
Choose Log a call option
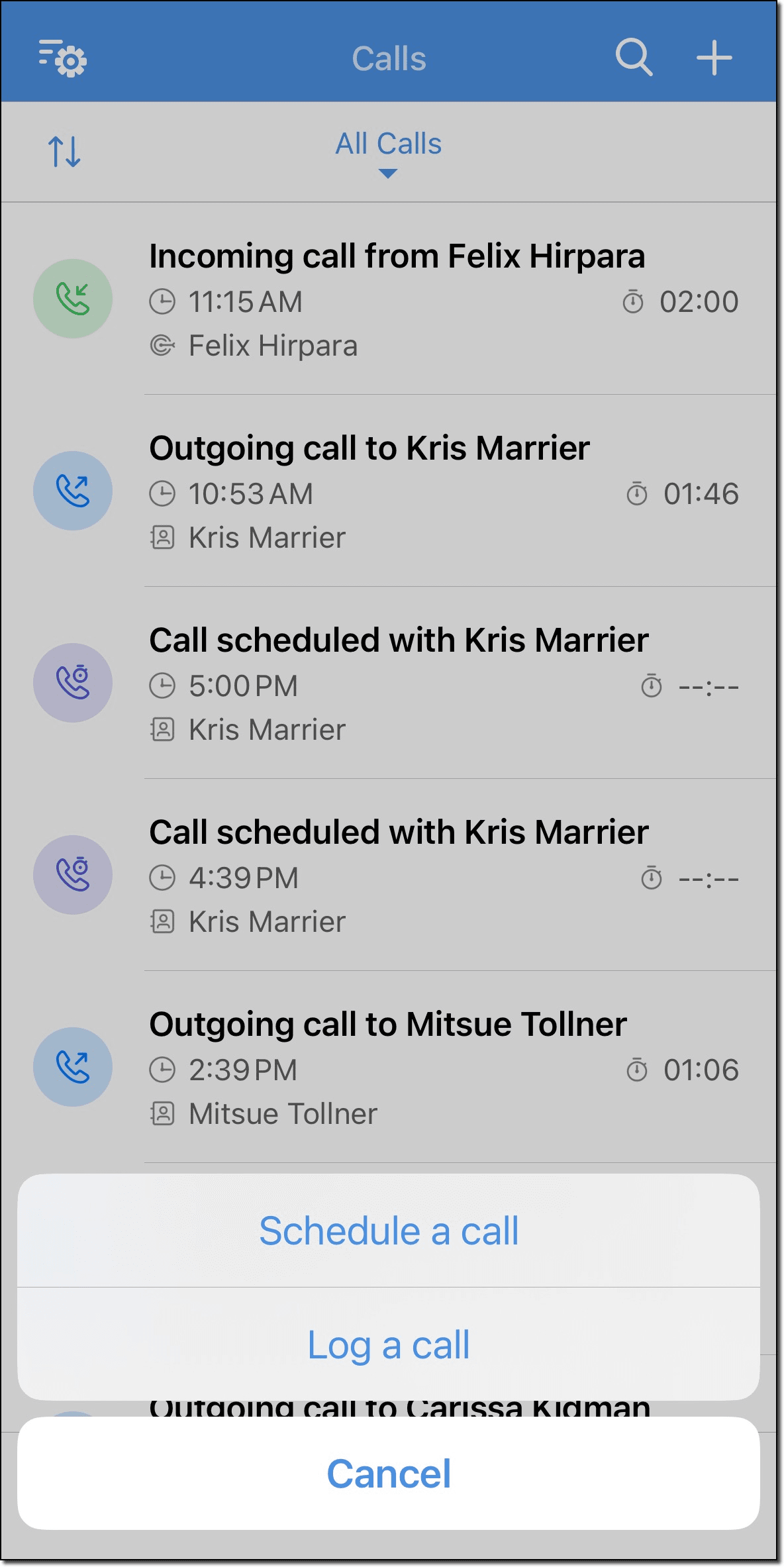[x=389, y=1345]
